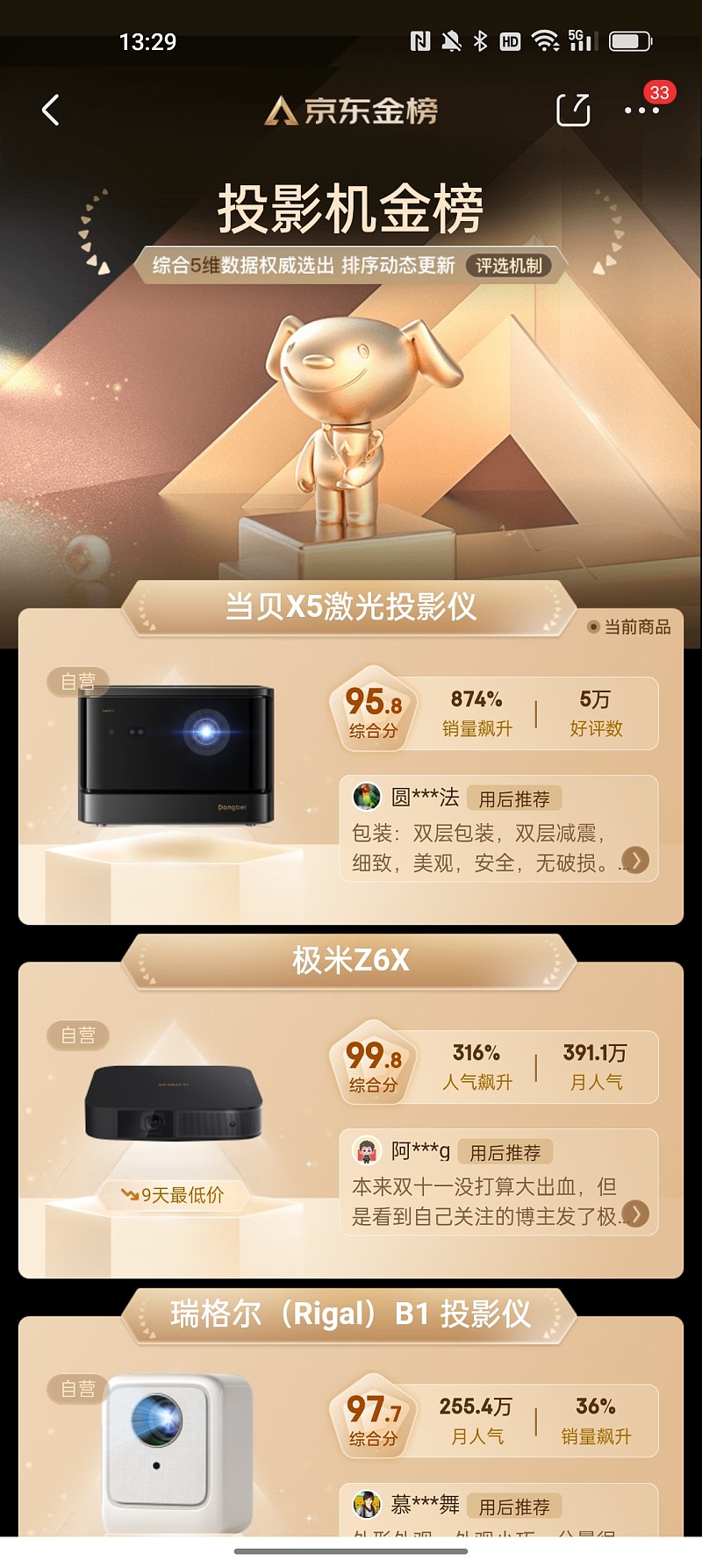Expand 阿***g's review via the arrow
Screen dimensions: 702x1568
coord(635,1214)
